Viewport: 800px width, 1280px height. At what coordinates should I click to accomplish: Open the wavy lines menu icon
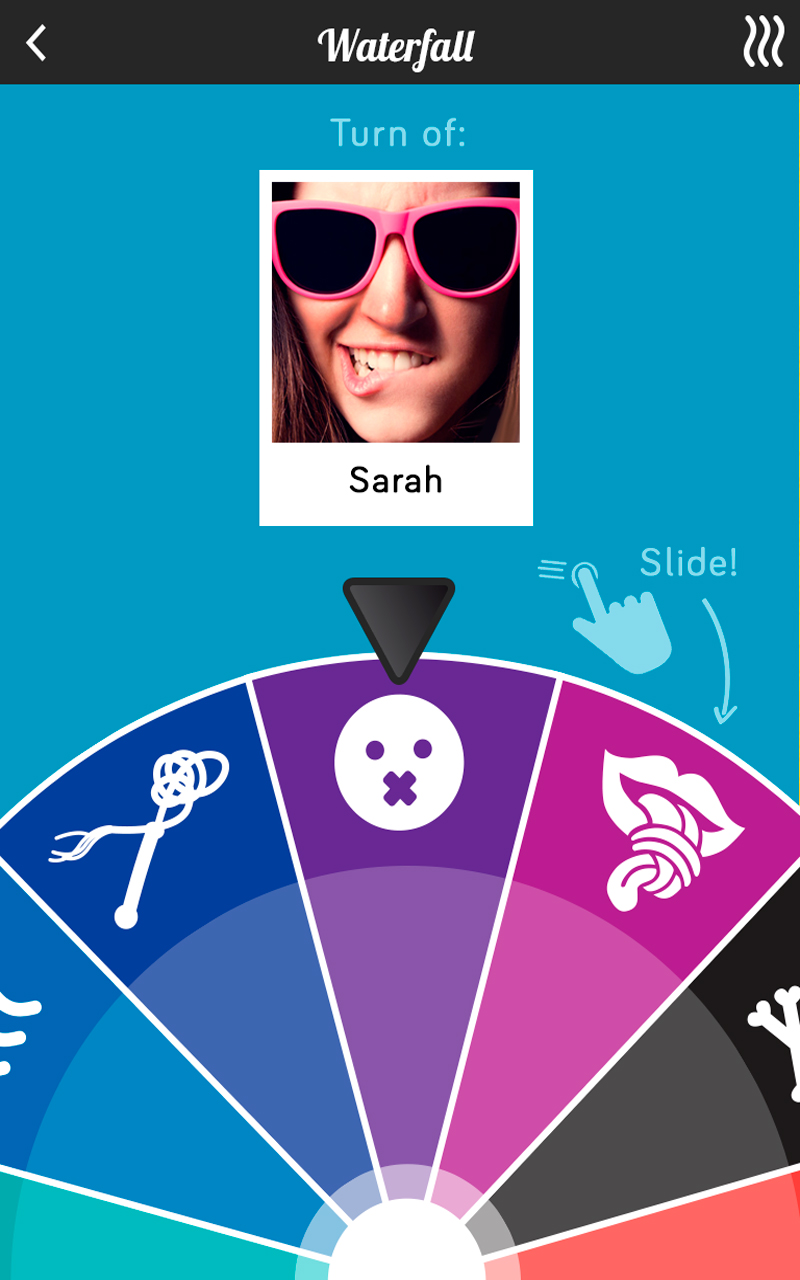coord(763,43)
